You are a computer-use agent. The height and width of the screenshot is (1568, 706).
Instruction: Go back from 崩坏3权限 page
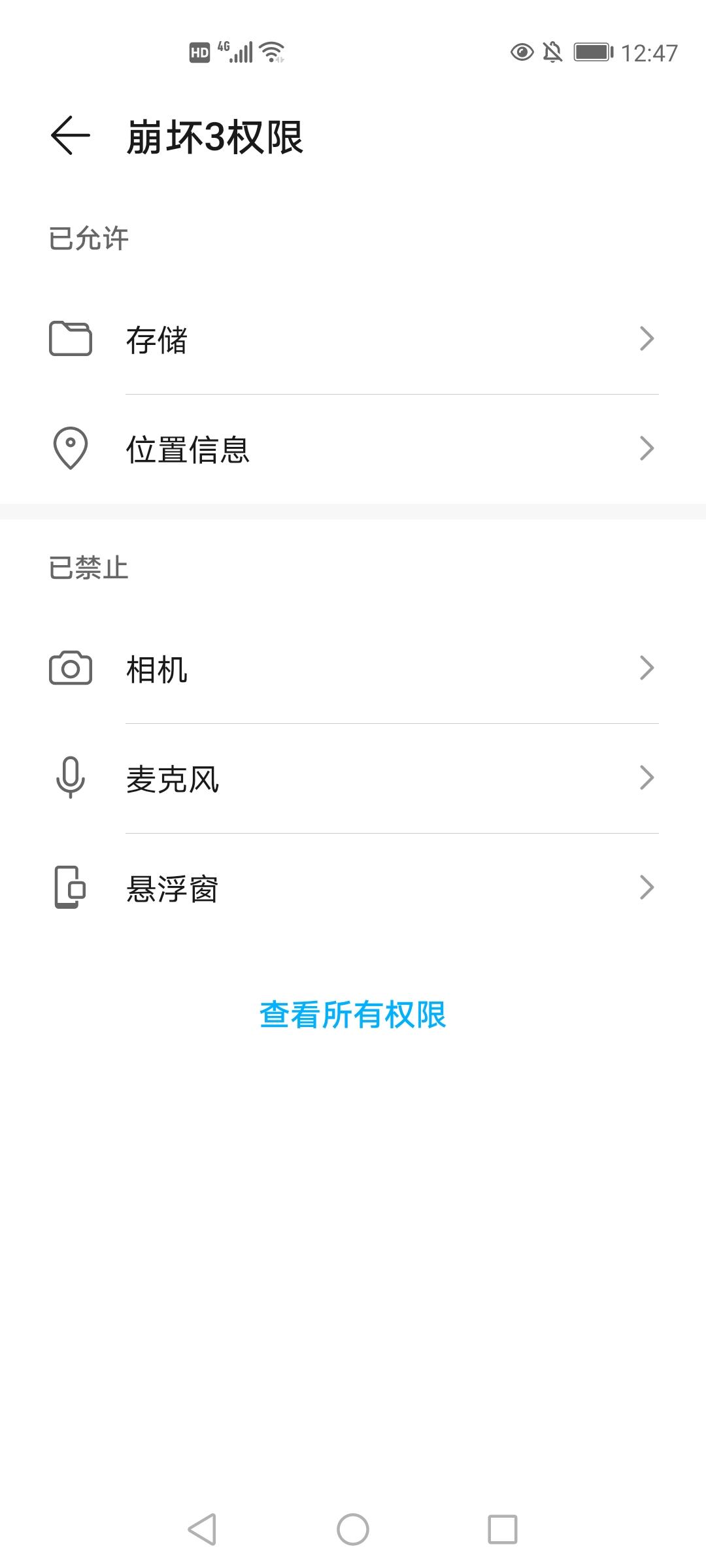(x=70, y=136)
